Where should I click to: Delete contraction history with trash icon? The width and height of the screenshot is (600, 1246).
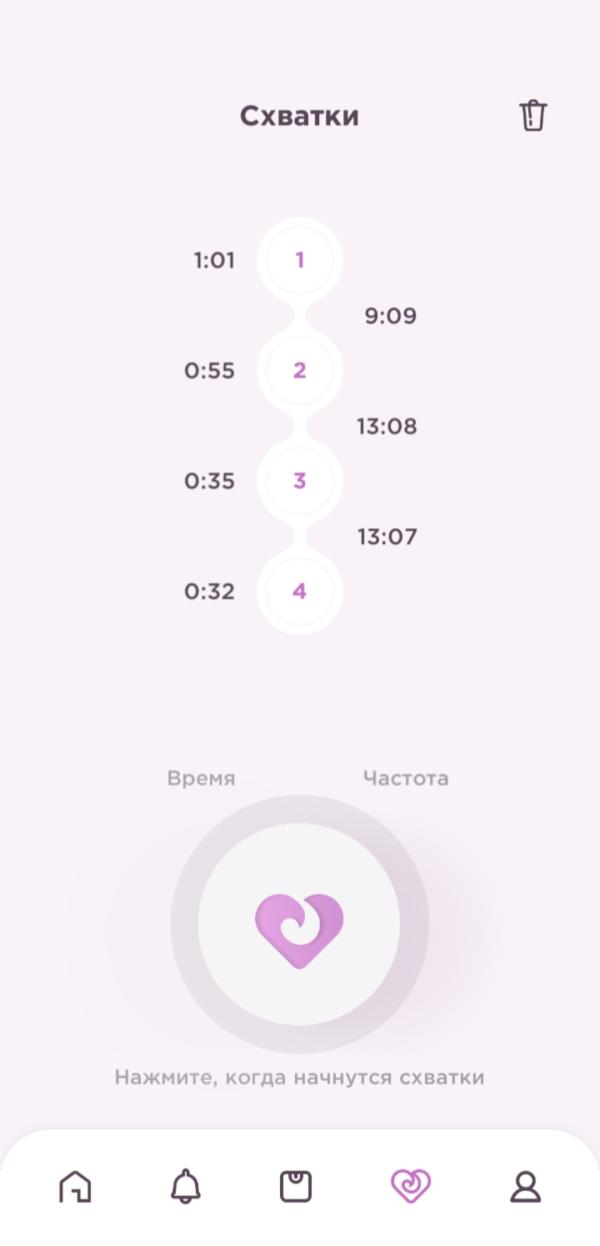(x=533, y=116)
